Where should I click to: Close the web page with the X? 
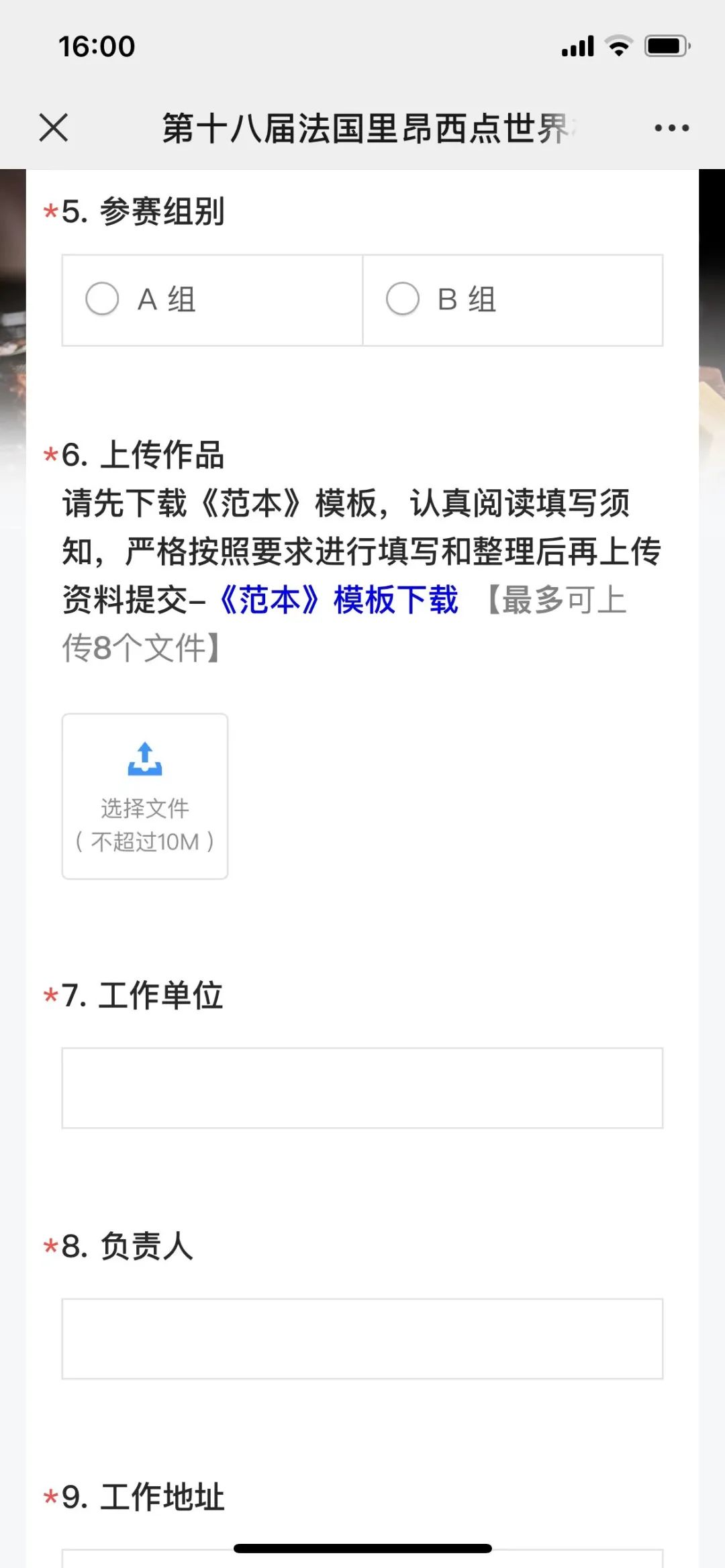[x=54, y=127]
